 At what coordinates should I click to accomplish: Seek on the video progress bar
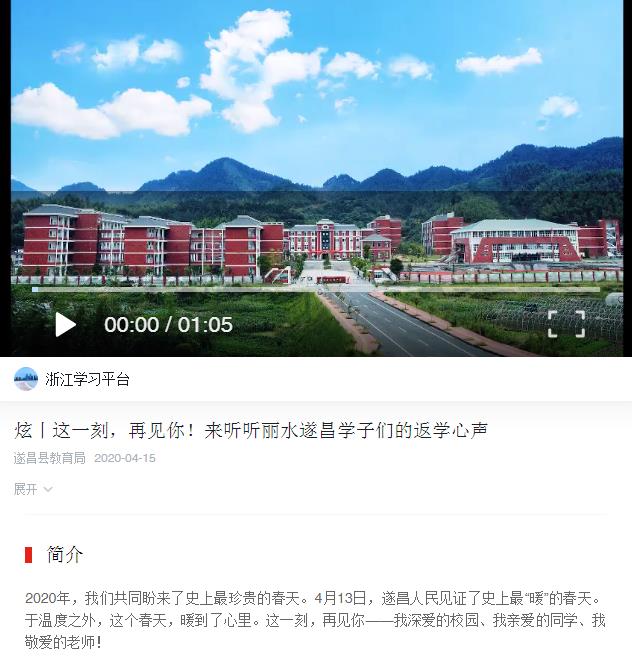coord(315,290)
